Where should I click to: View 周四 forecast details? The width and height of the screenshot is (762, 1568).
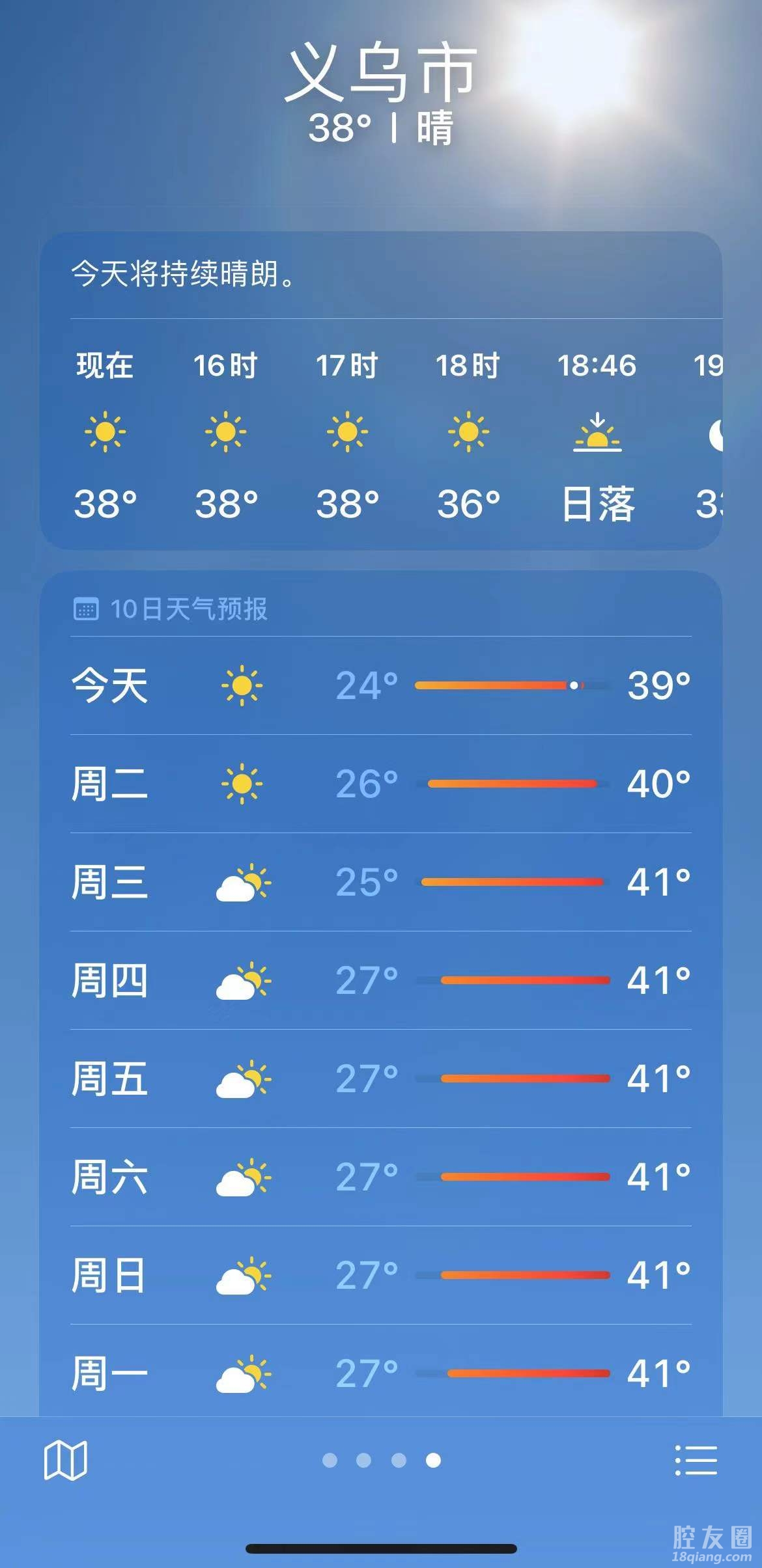[381, 980]
